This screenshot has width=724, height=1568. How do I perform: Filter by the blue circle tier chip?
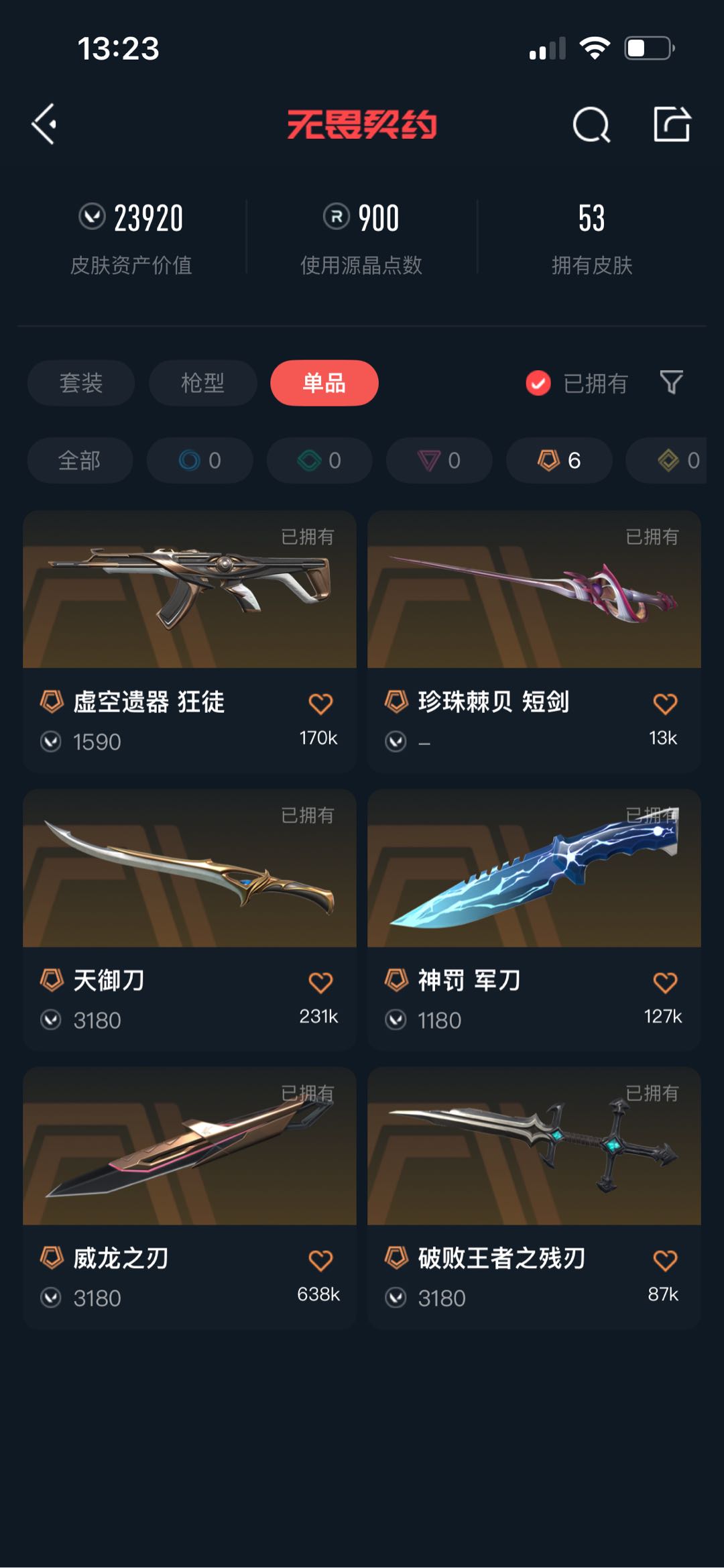(200, 461)
